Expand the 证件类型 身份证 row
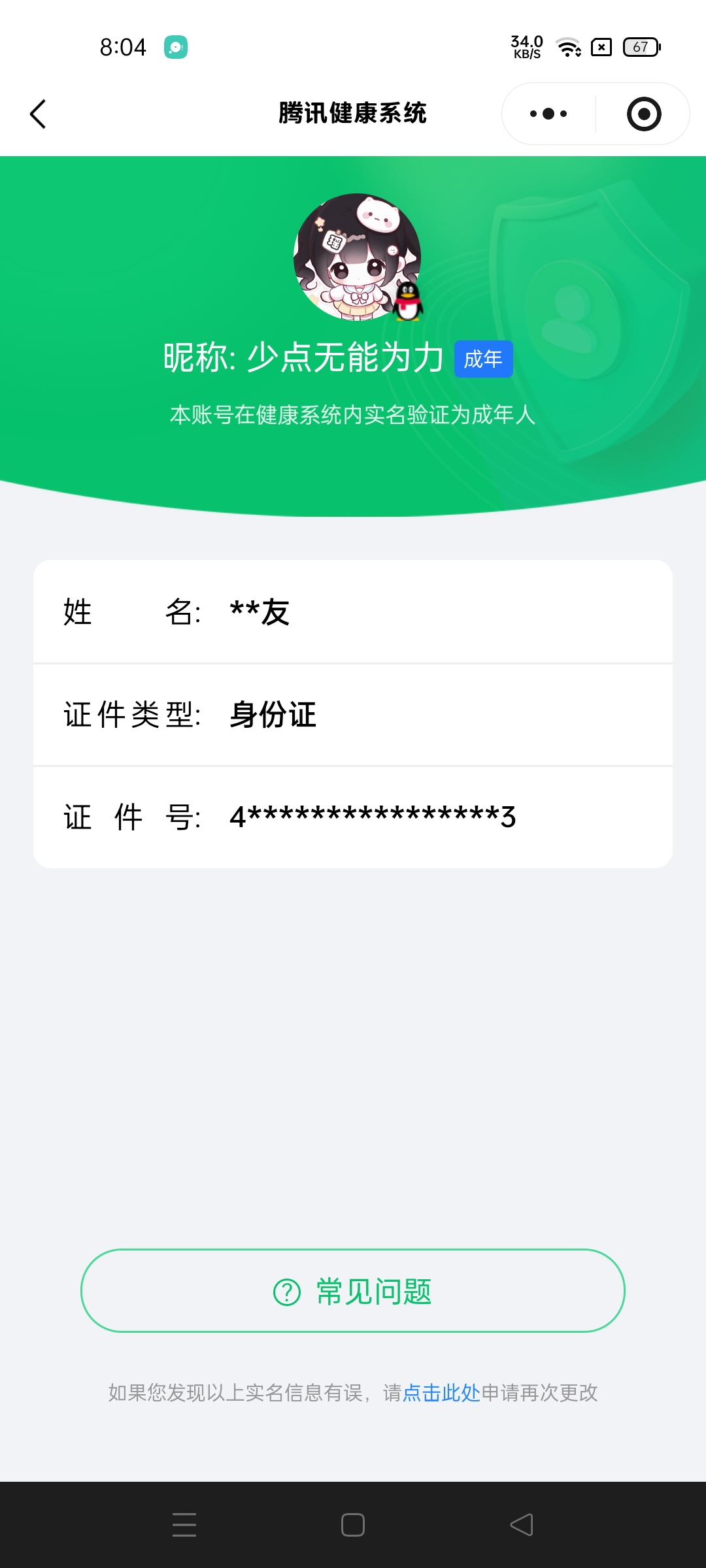The height and width of the screenshot is (1568, 706). [353, 715]
